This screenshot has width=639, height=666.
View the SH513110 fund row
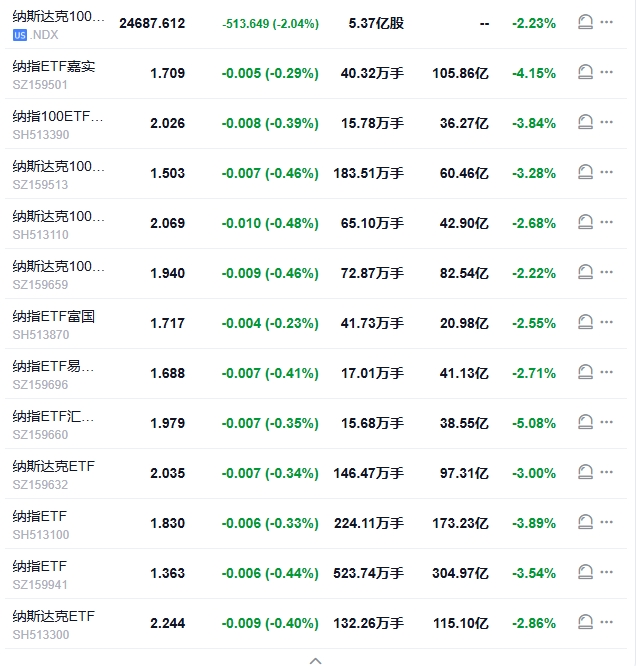pos(58,223)
